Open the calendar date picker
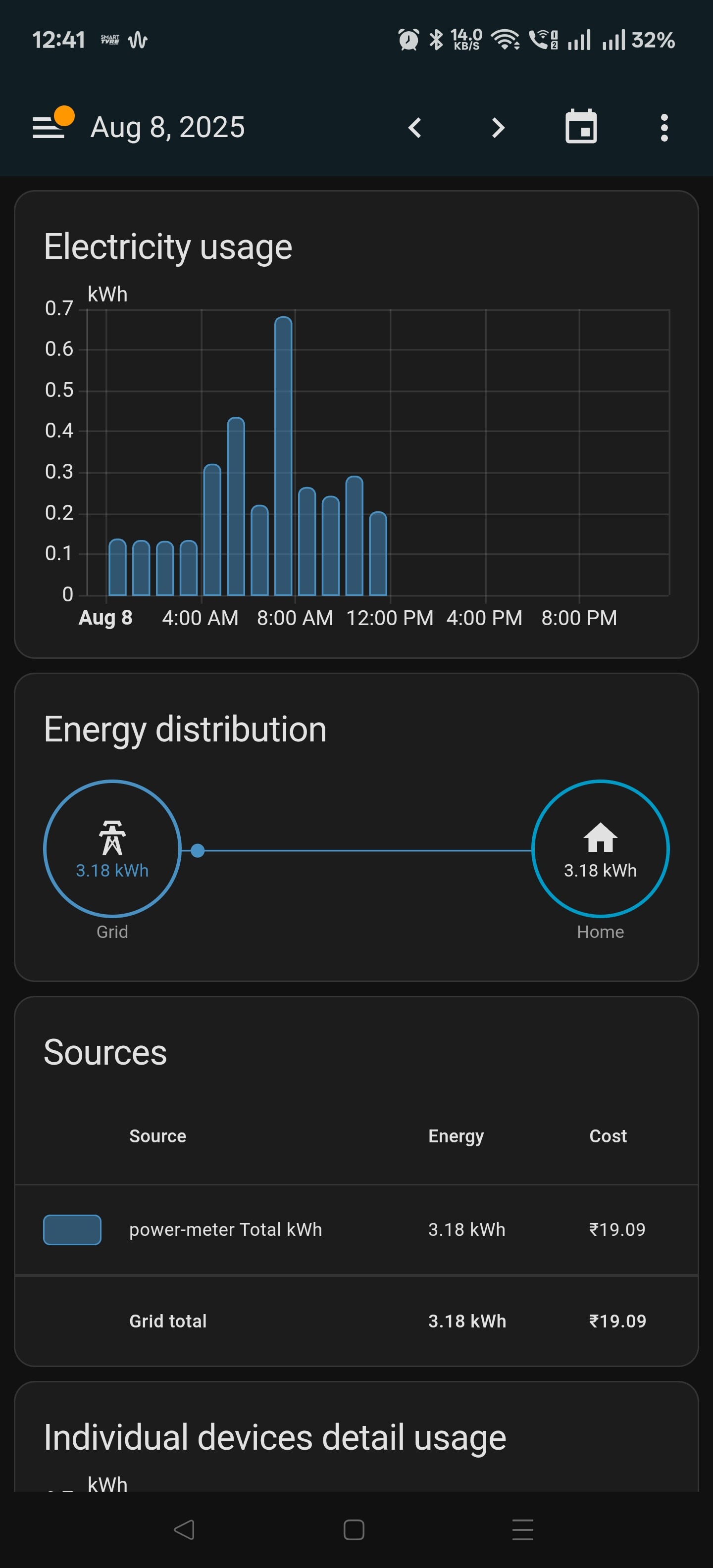Viewport: 713px width, 1568px height. tap(581, 127)
